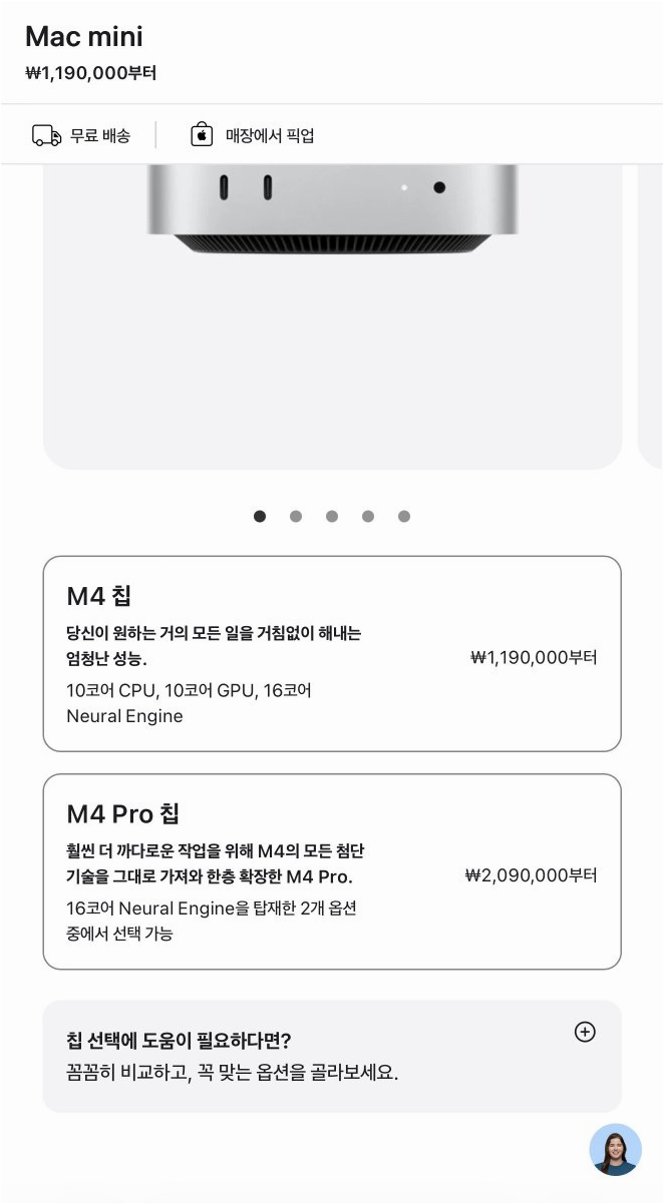
Task: Jump to the fifth gallery image dot
Action: (404, 517)
